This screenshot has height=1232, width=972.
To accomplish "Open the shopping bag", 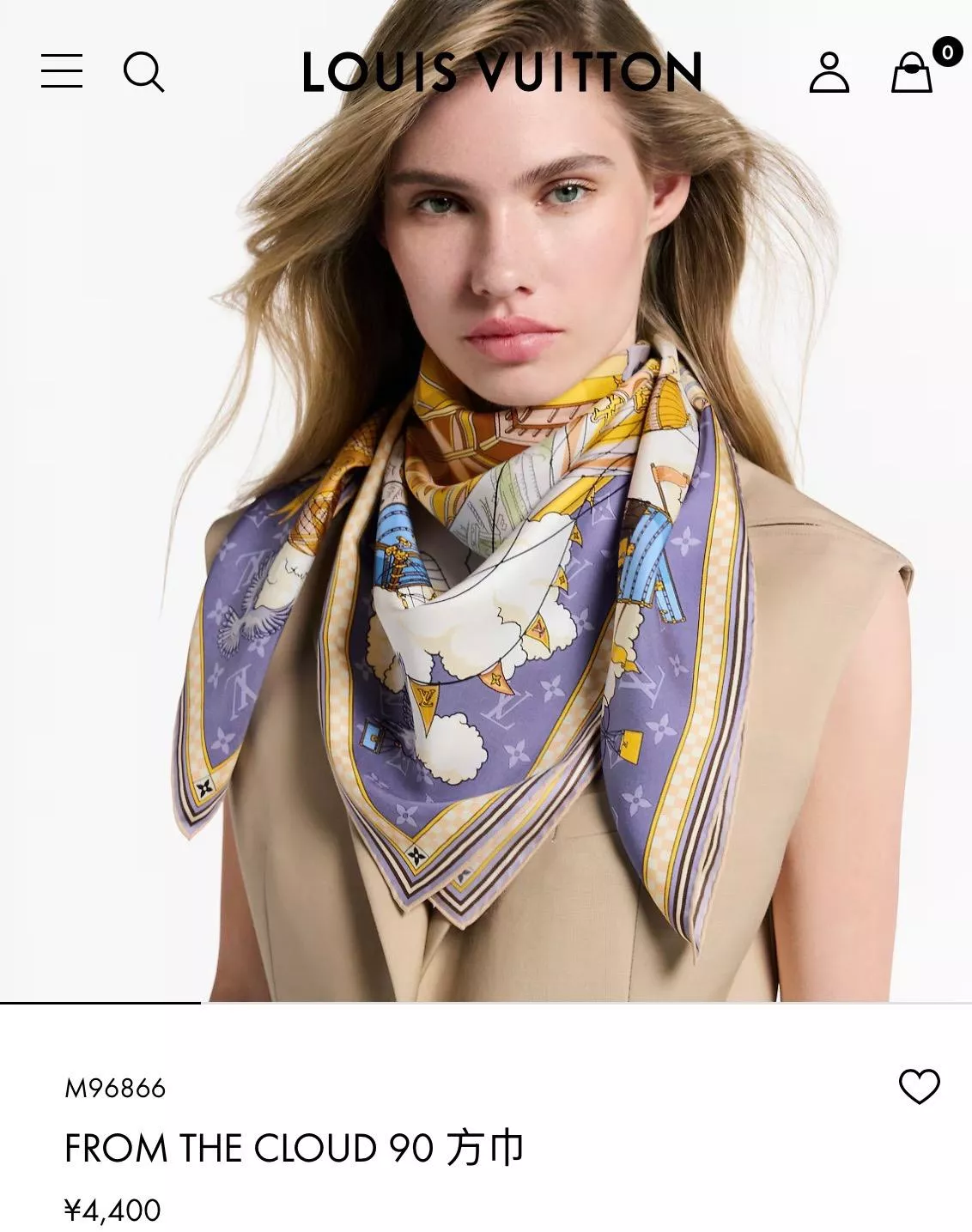I will tap(912, 72).
